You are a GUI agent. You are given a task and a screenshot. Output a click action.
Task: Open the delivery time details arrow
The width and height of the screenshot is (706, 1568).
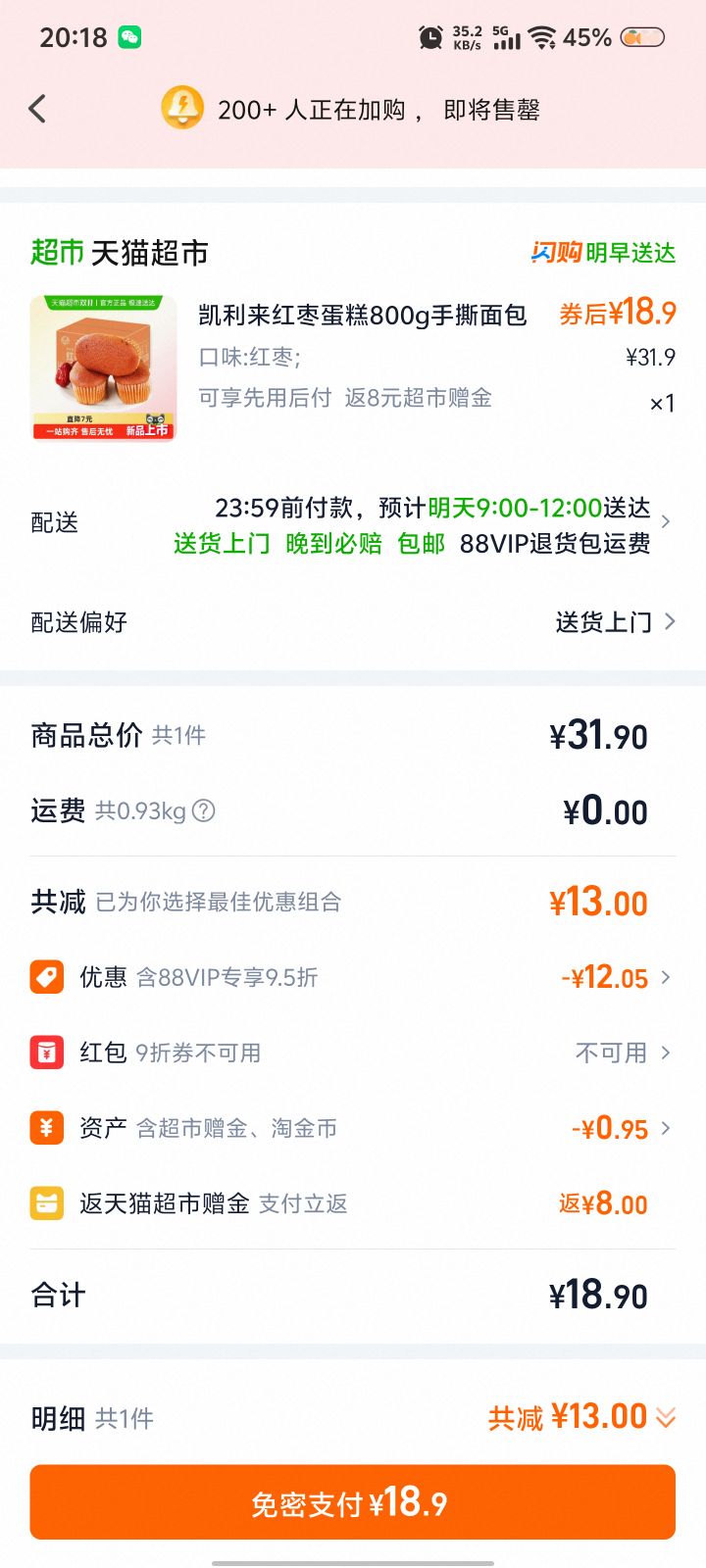click(x=665, y=521)
